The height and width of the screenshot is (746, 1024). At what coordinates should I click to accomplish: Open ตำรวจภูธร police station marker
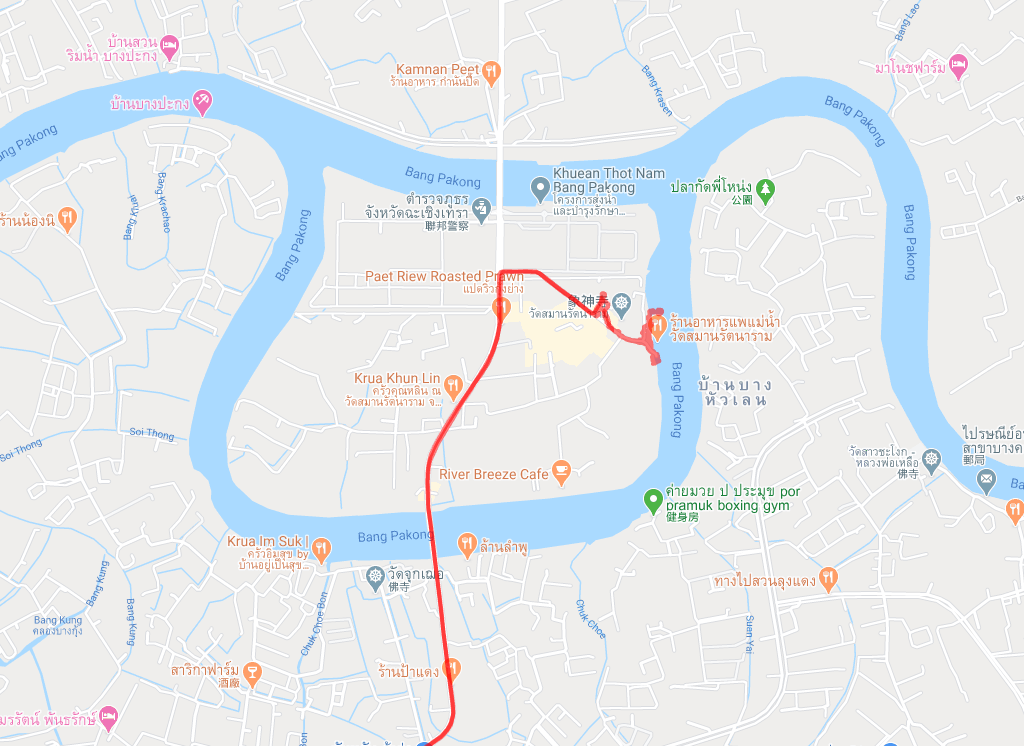pyautogui.click(x=482, y=209)
